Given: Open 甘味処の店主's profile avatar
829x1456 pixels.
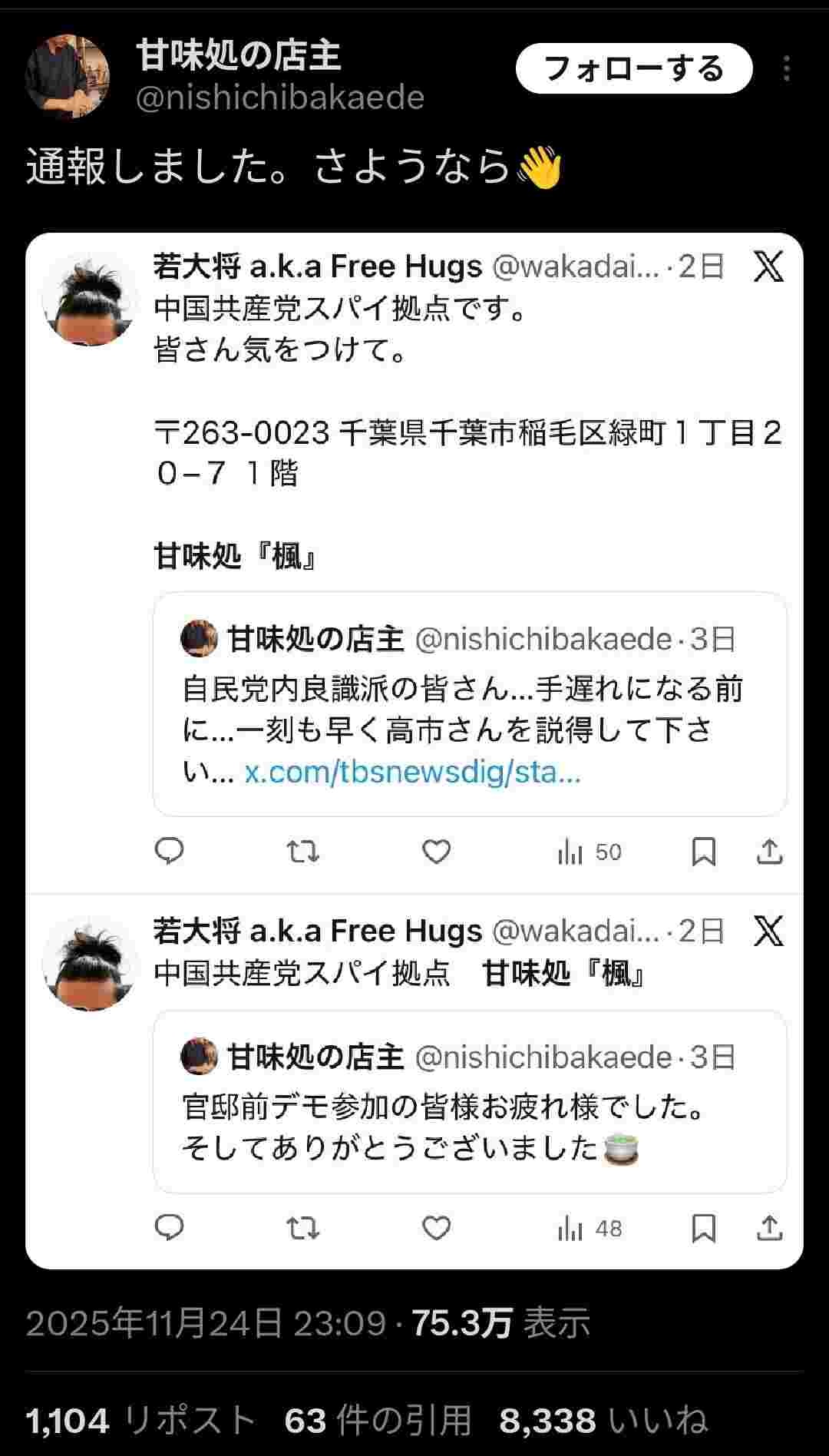Looking at the screenshot, I should [x=68, y=76].
